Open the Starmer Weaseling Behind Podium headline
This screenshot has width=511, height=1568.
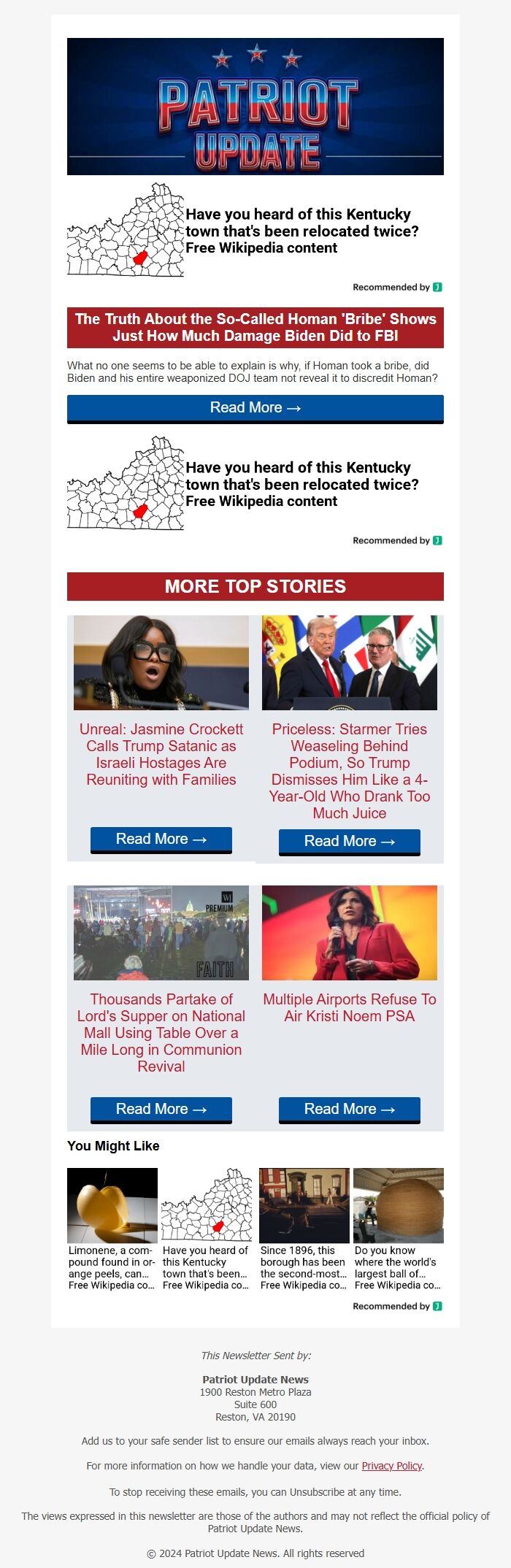[x=349, y=771]
